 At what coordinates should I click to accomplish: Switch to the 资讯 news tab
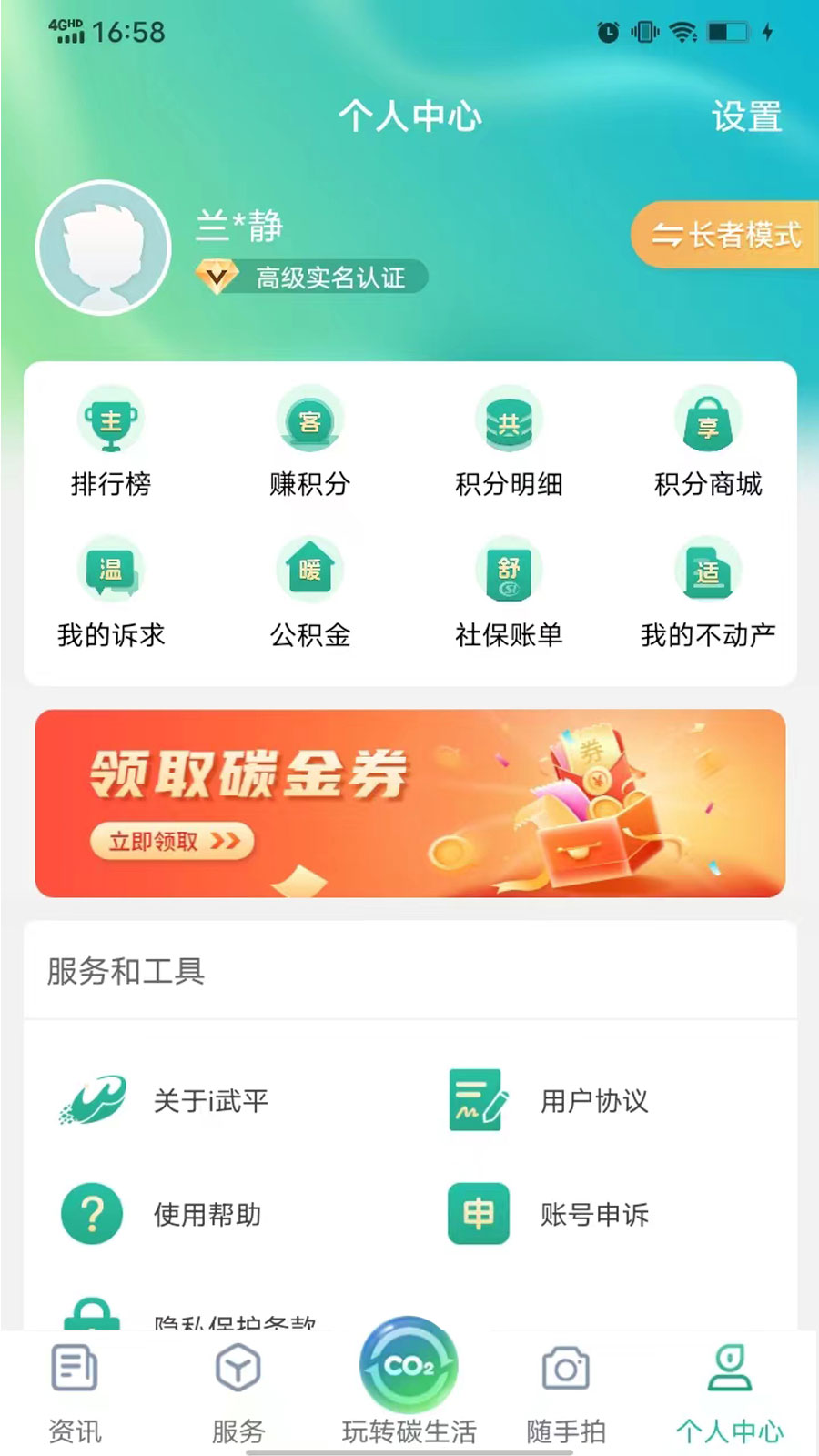tap(76, 1388)
